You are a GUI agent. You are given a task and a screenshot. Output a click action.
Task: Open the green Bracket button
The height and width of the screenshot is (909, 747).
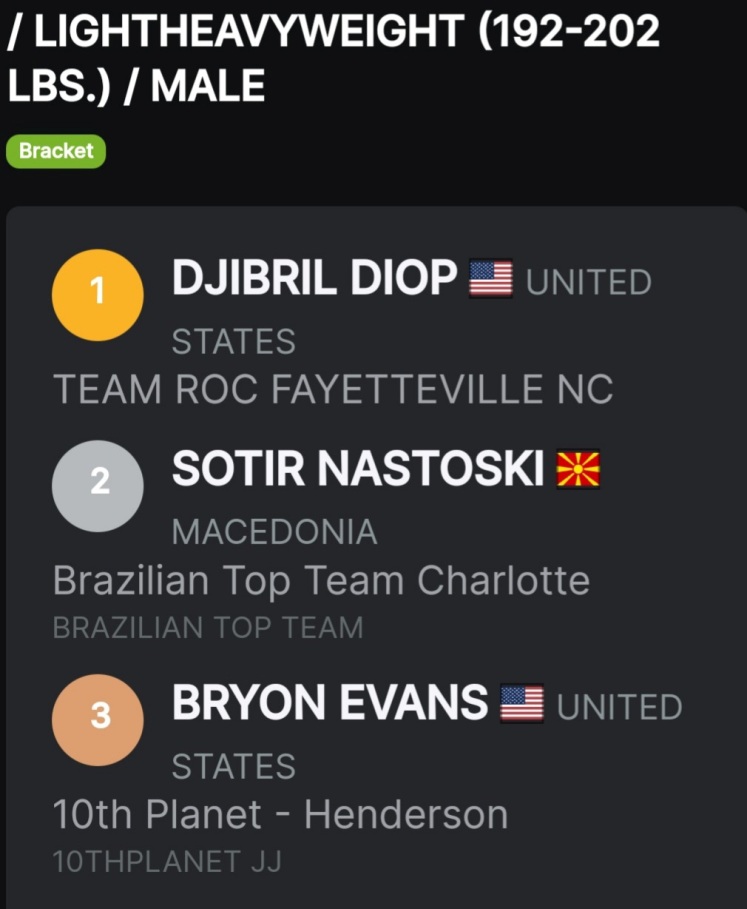[x=56, y=151]
